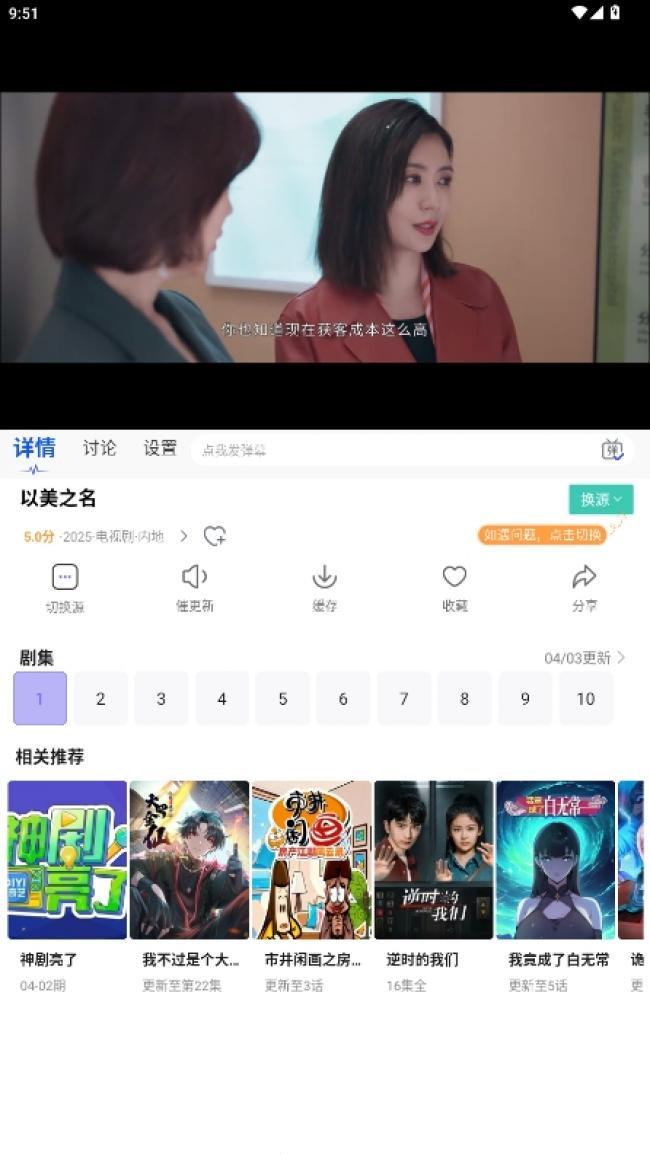Image resolution: width=650 pixels, height=1155 pixels.
Task: Open the 换源 dropdown
Action: [x=601, y=499]
